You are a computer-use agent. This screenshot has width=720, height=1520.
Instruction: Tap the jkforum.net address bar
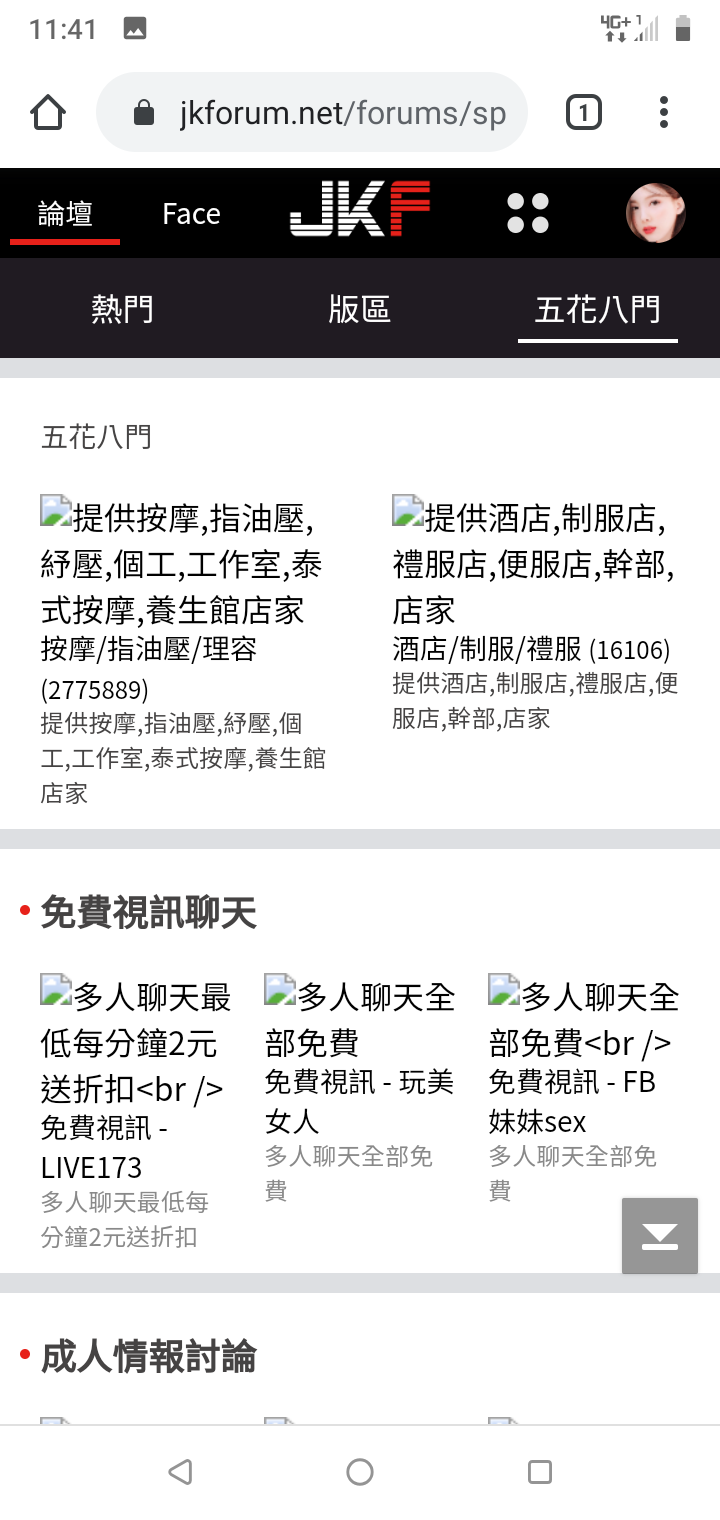coord(312,113)
